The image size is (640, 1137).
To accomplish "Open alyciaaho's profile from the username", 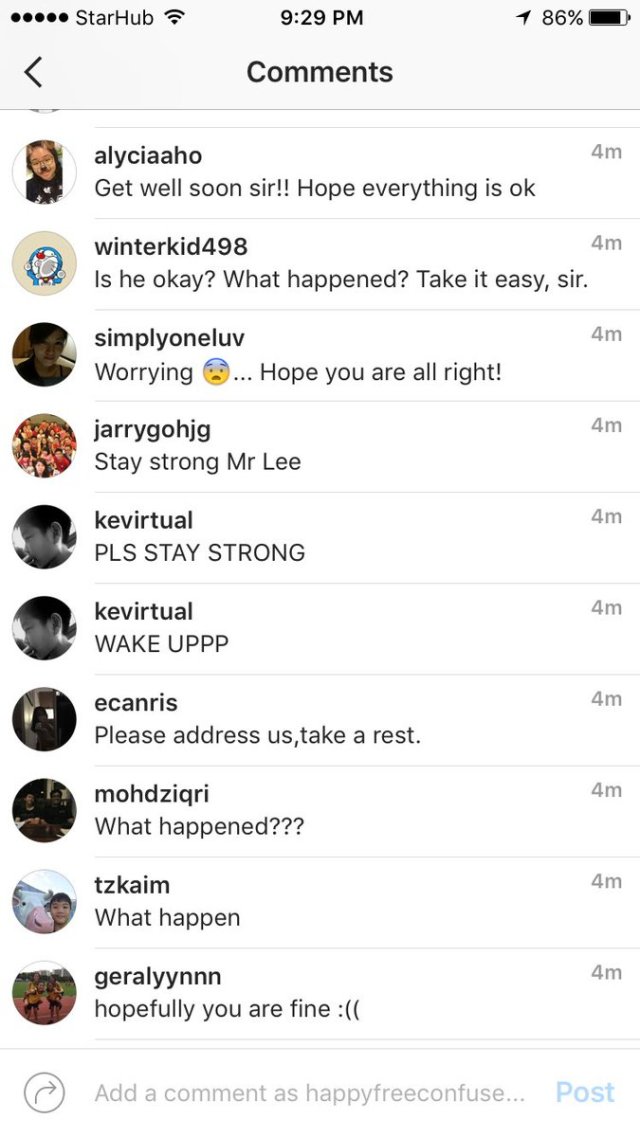I will coord(148,156).
